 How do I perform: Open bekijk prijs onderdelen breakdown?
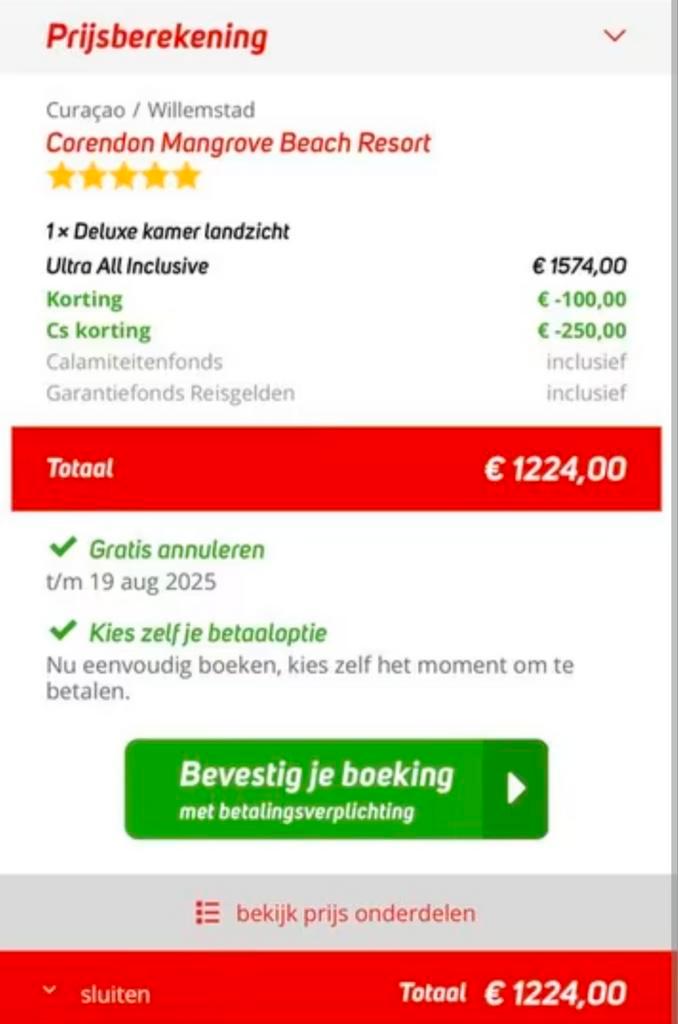click(336, 913)
